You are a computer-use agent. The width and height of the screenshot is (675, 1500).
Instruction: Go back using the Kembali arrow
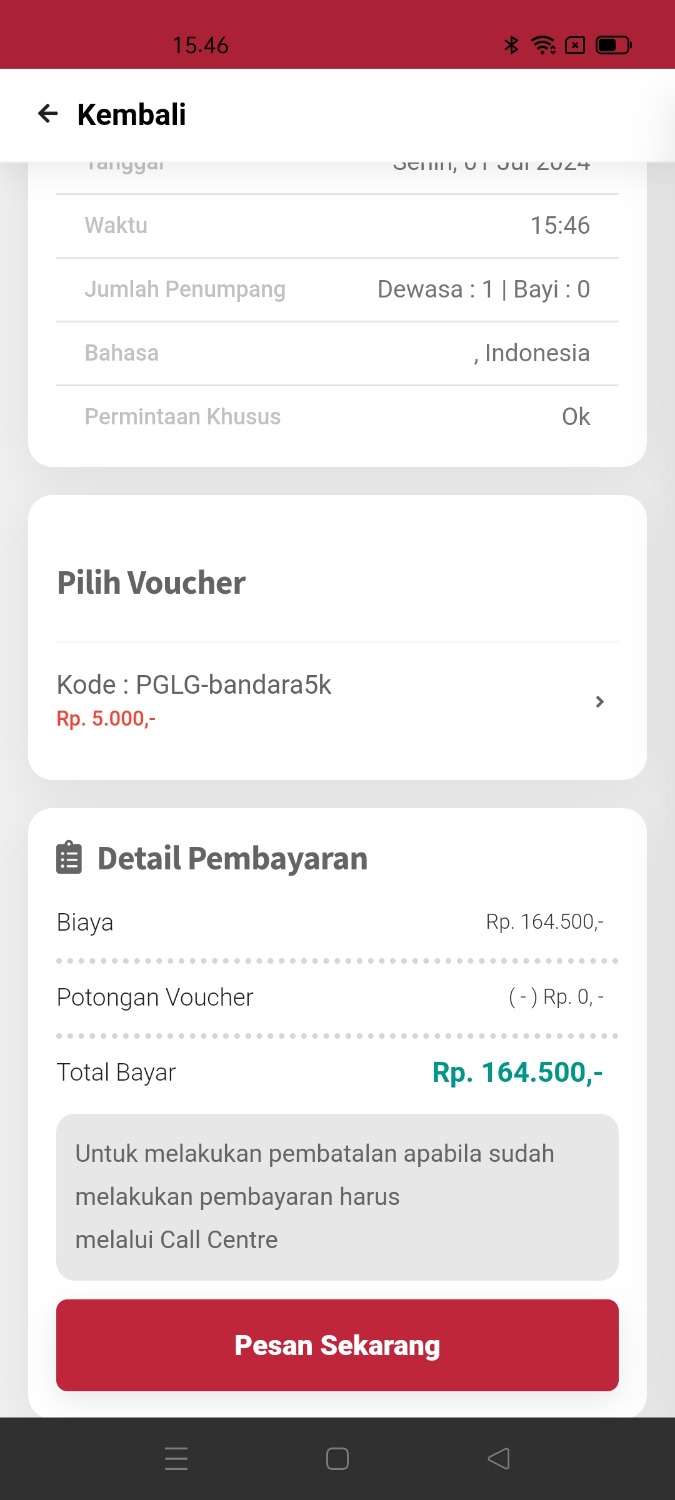click(x=48, y=114)
